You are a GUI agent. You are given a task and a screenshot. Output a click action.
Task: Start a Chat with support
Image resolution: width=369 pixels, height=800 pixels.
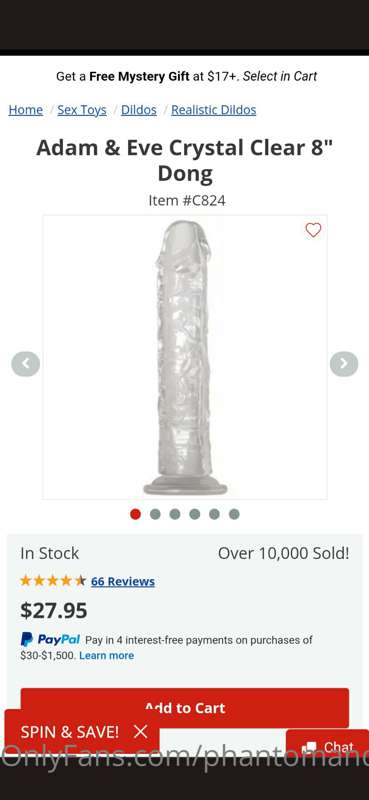(x=328, y=747)
